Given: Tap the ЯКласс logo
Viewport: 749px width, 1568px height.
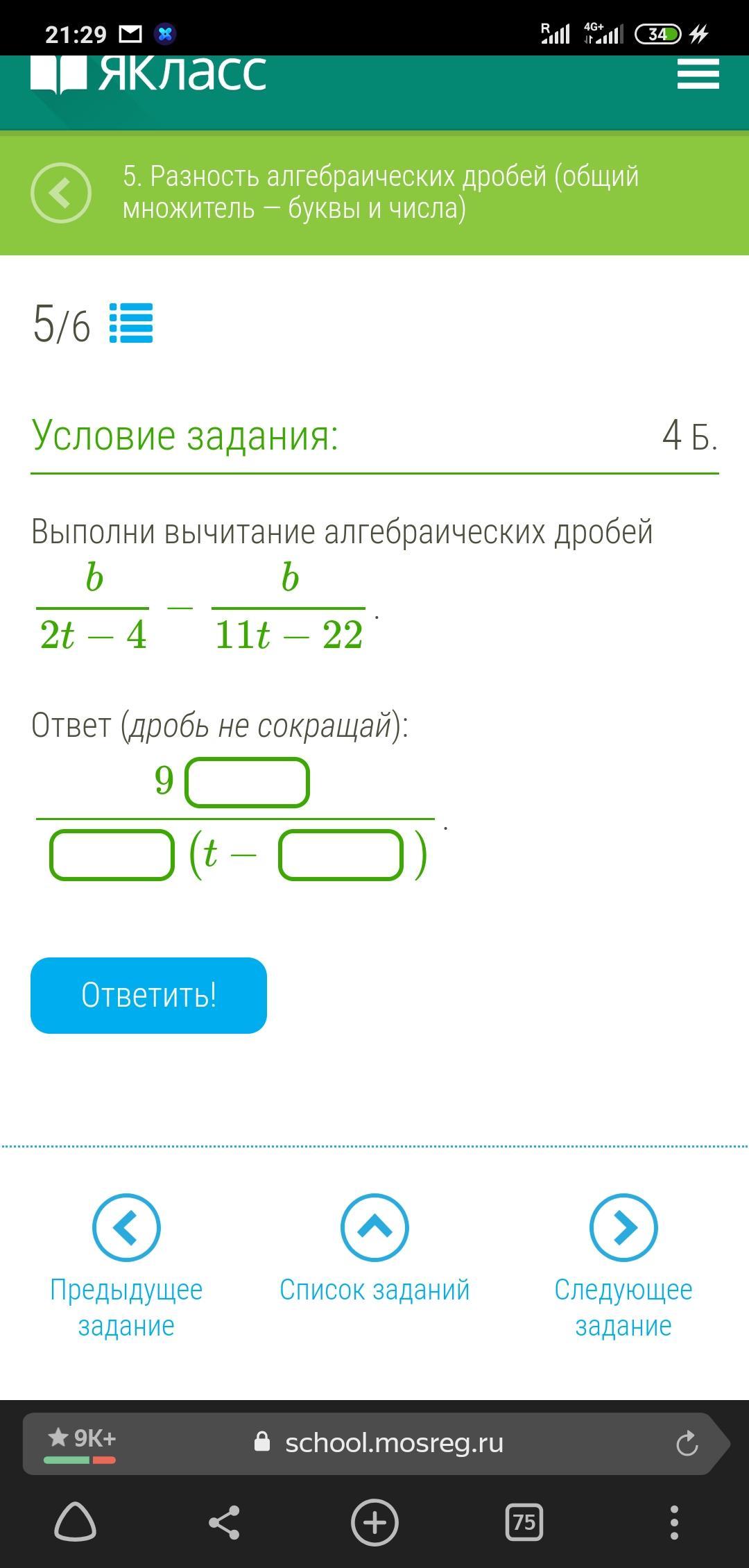Looking at the screenshot, I should pos(148,74).
